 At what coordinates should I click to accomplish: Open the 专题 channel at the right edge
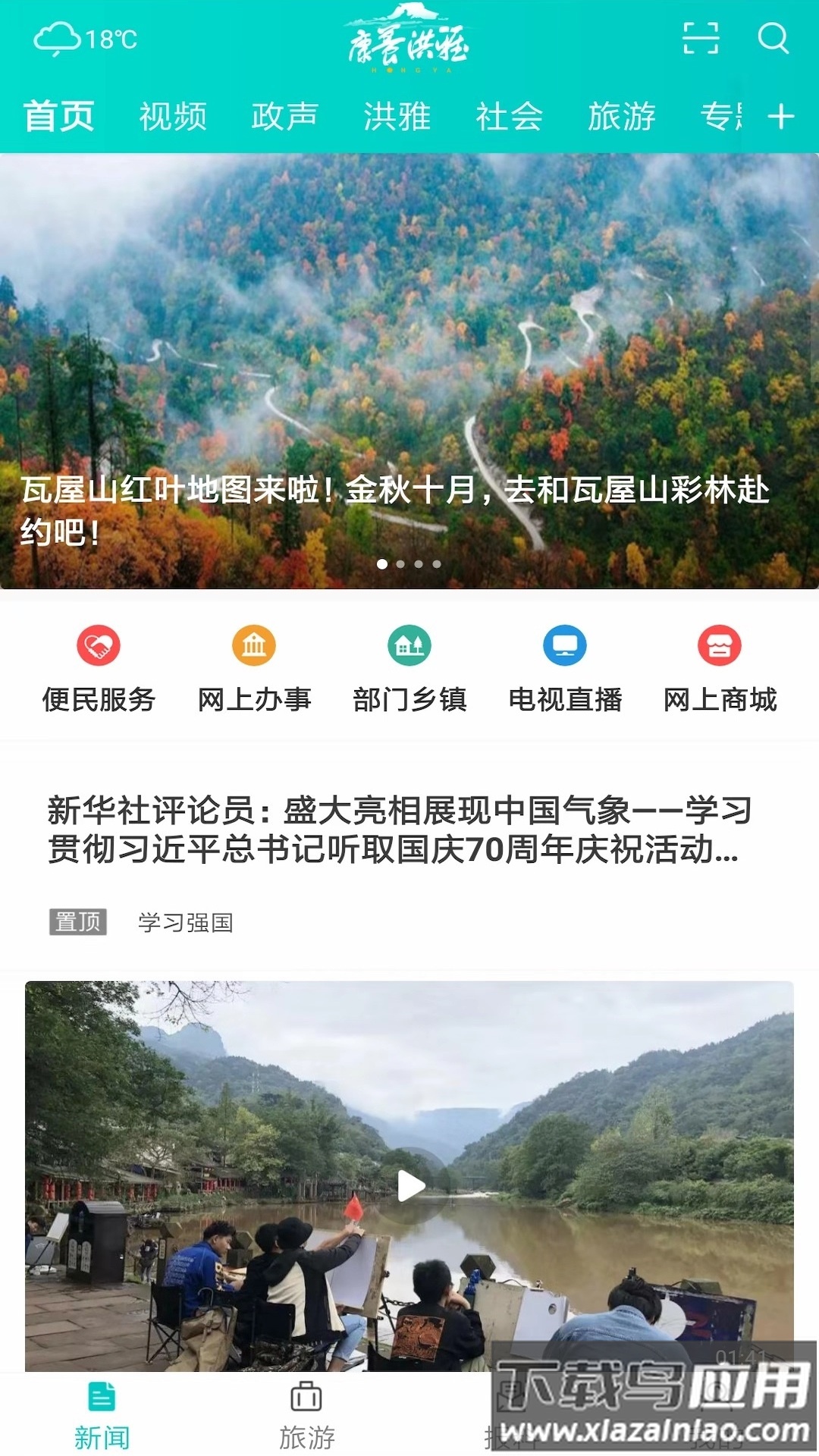724,118
